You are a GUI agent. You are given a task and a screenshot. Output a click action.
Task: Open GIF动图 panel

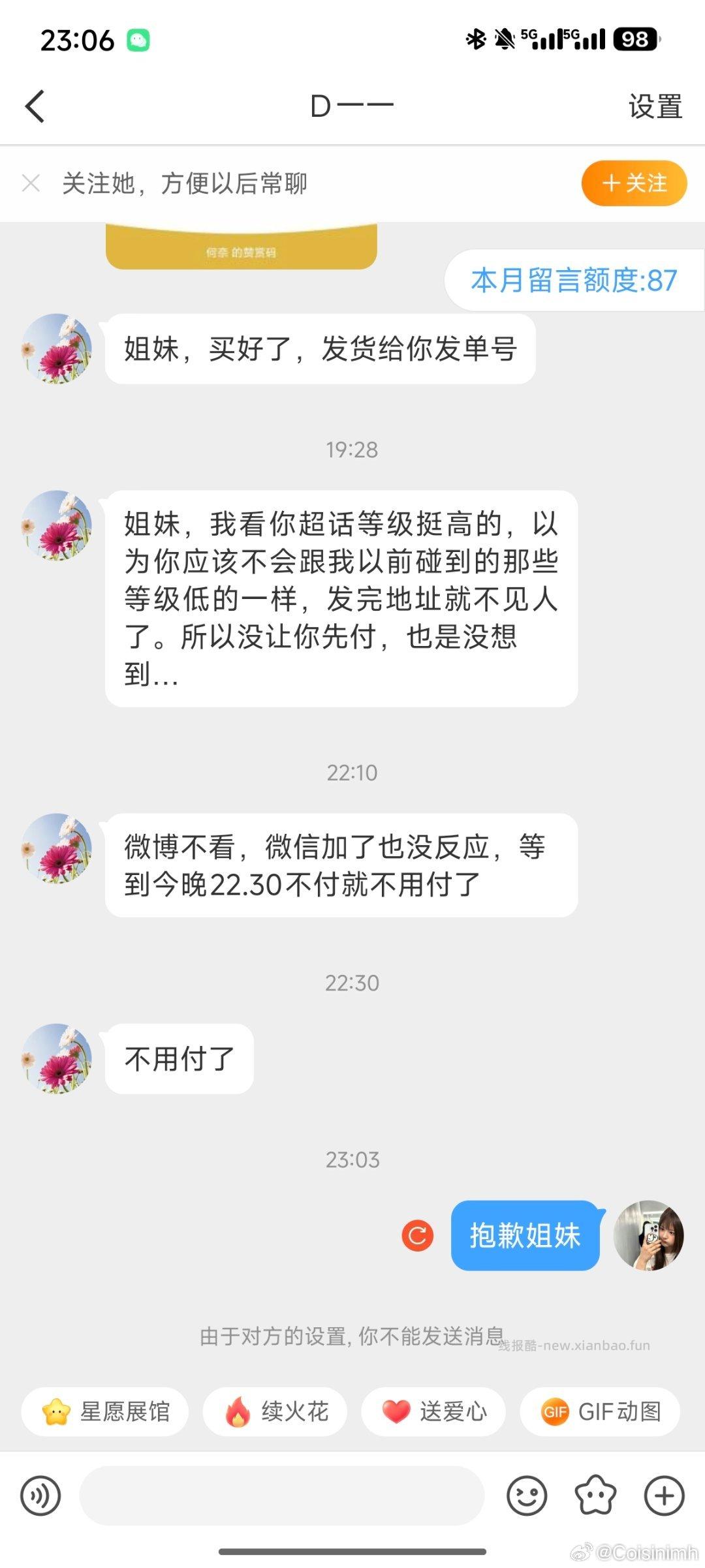(599, 1411)
